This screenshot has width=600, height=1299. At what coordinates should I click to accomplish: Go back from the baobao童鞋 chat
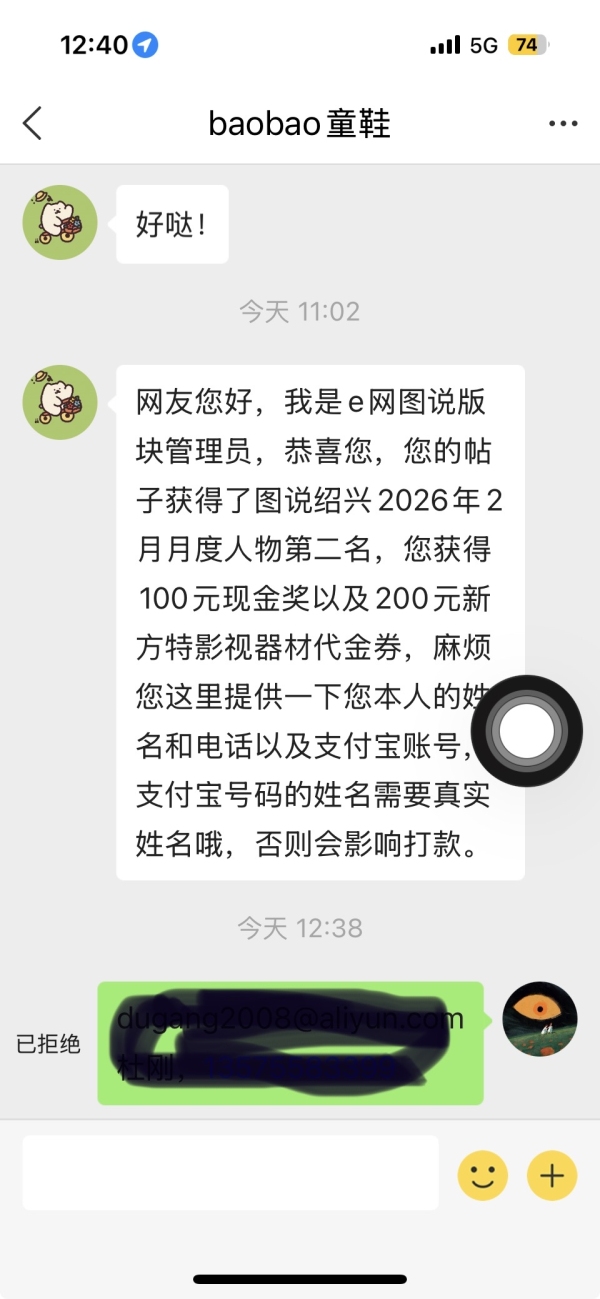coord(33,124)
